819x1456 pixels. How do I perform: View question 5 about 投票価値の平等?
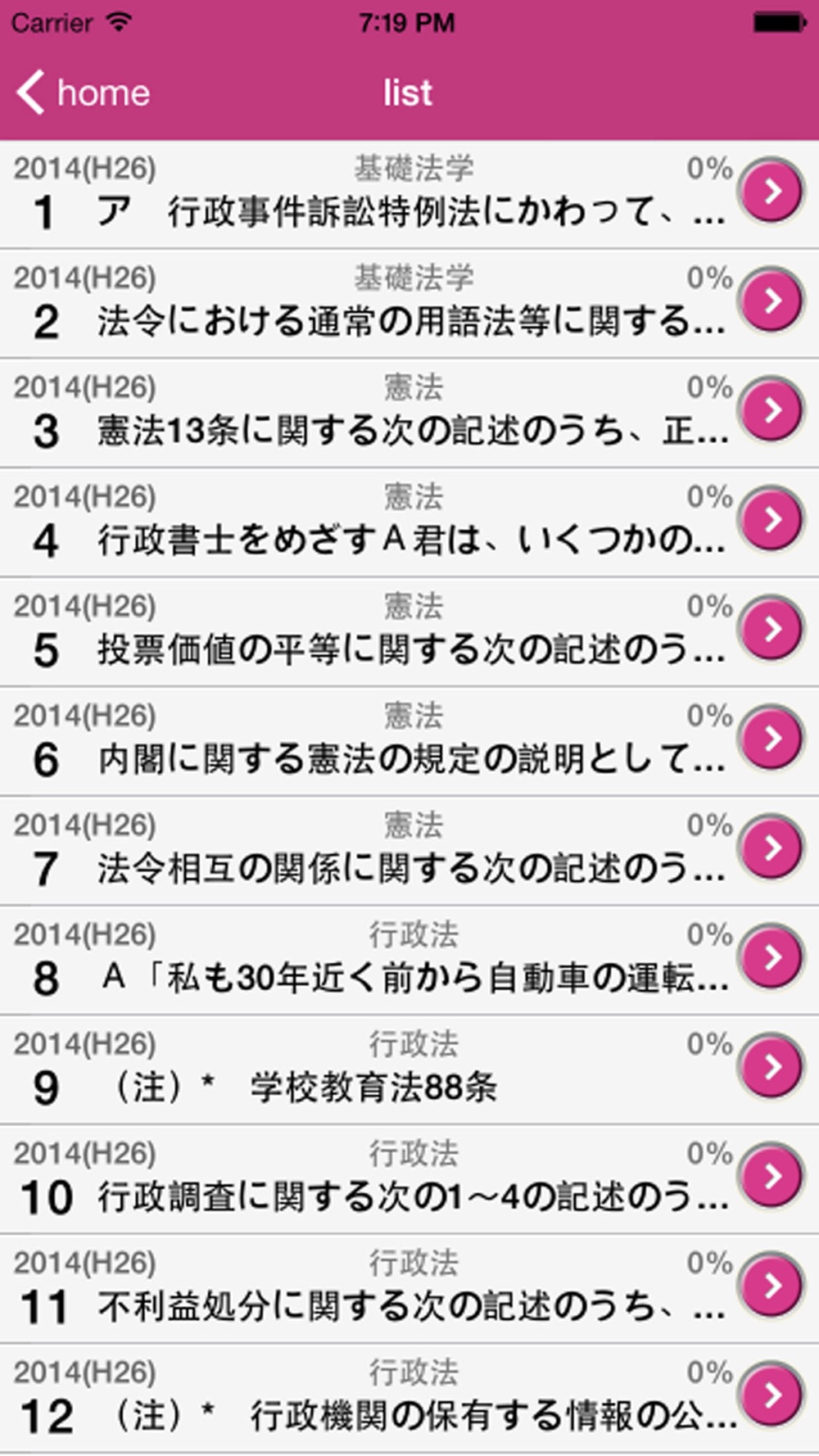409,632
